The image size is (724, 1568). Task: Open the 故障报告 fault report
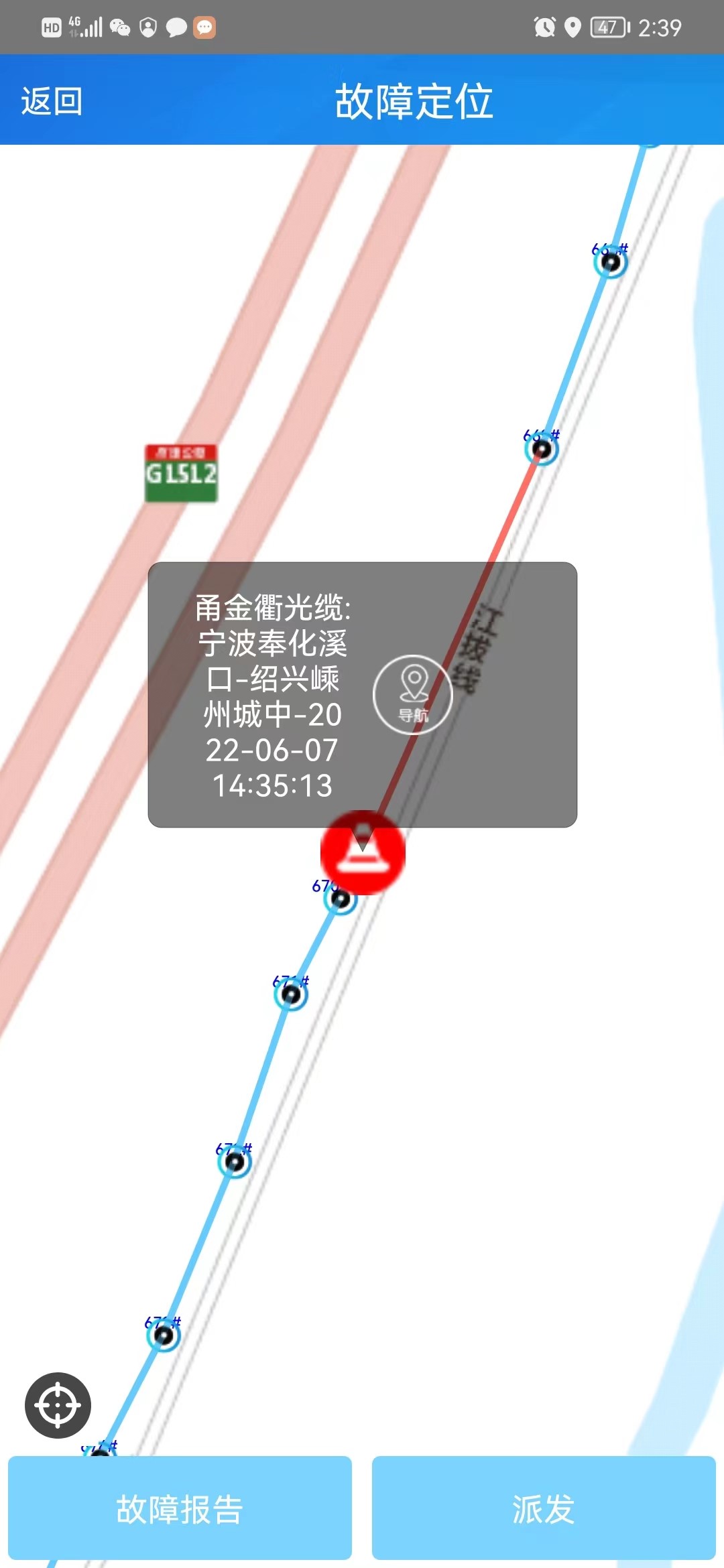point(180,1508)
